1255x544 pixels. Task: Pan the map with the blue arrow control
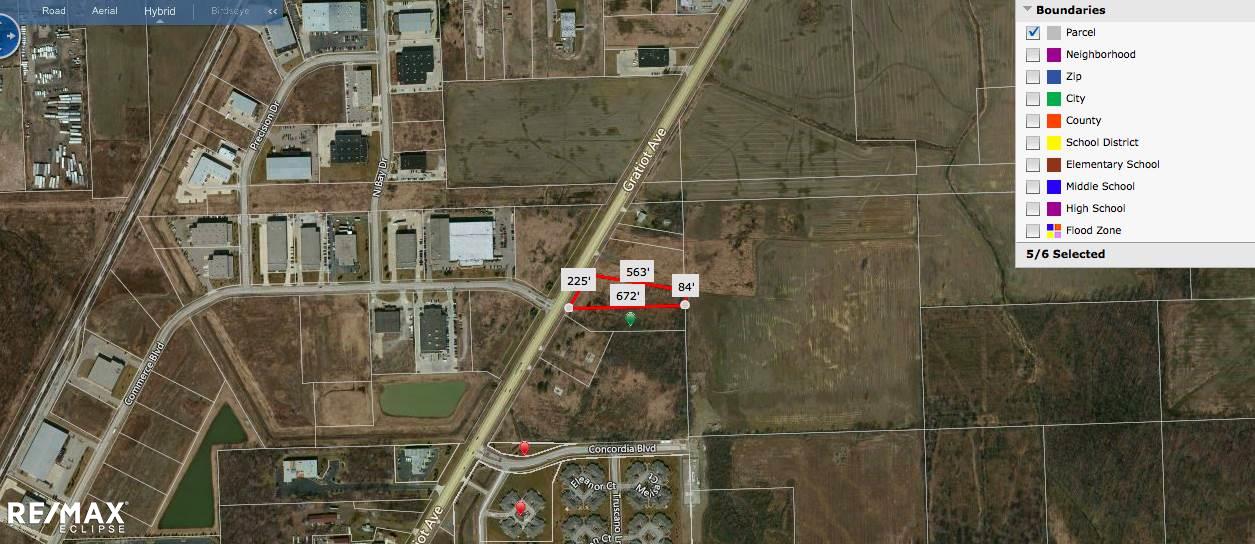[x=9, y=36]
